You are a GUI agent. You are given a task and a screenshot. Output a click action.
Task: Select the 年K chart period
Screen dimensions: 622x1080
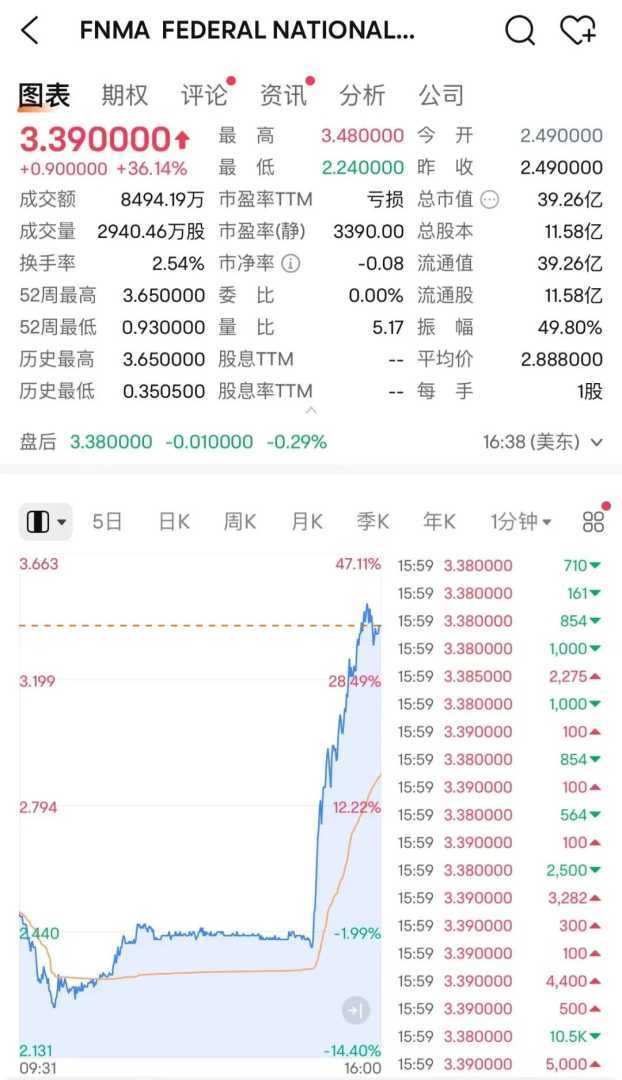439,521
